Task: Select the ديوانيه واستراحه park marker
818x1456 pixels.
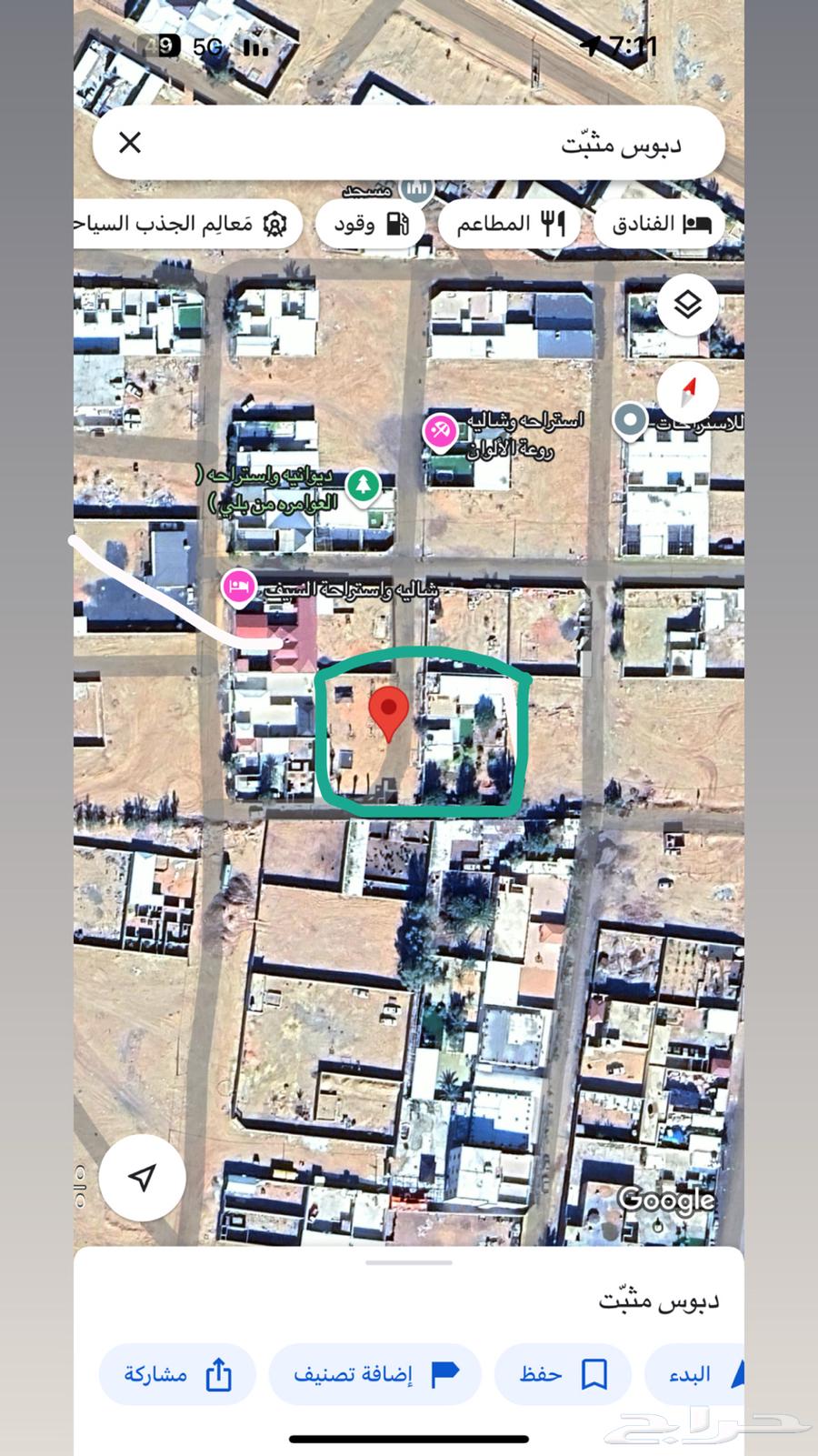Action: click(x=364, y=484)
